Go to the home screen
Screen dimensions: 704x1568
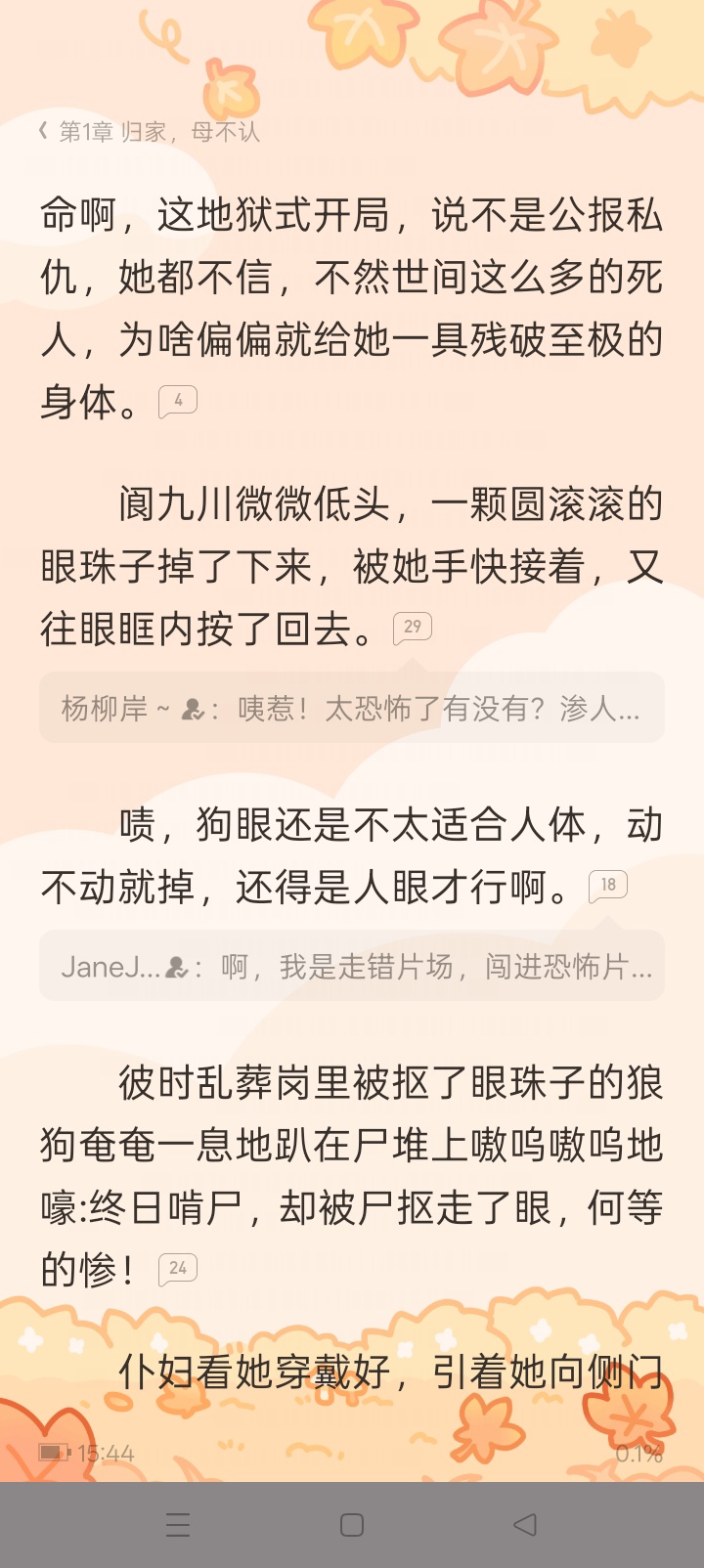click(352, 1525)
